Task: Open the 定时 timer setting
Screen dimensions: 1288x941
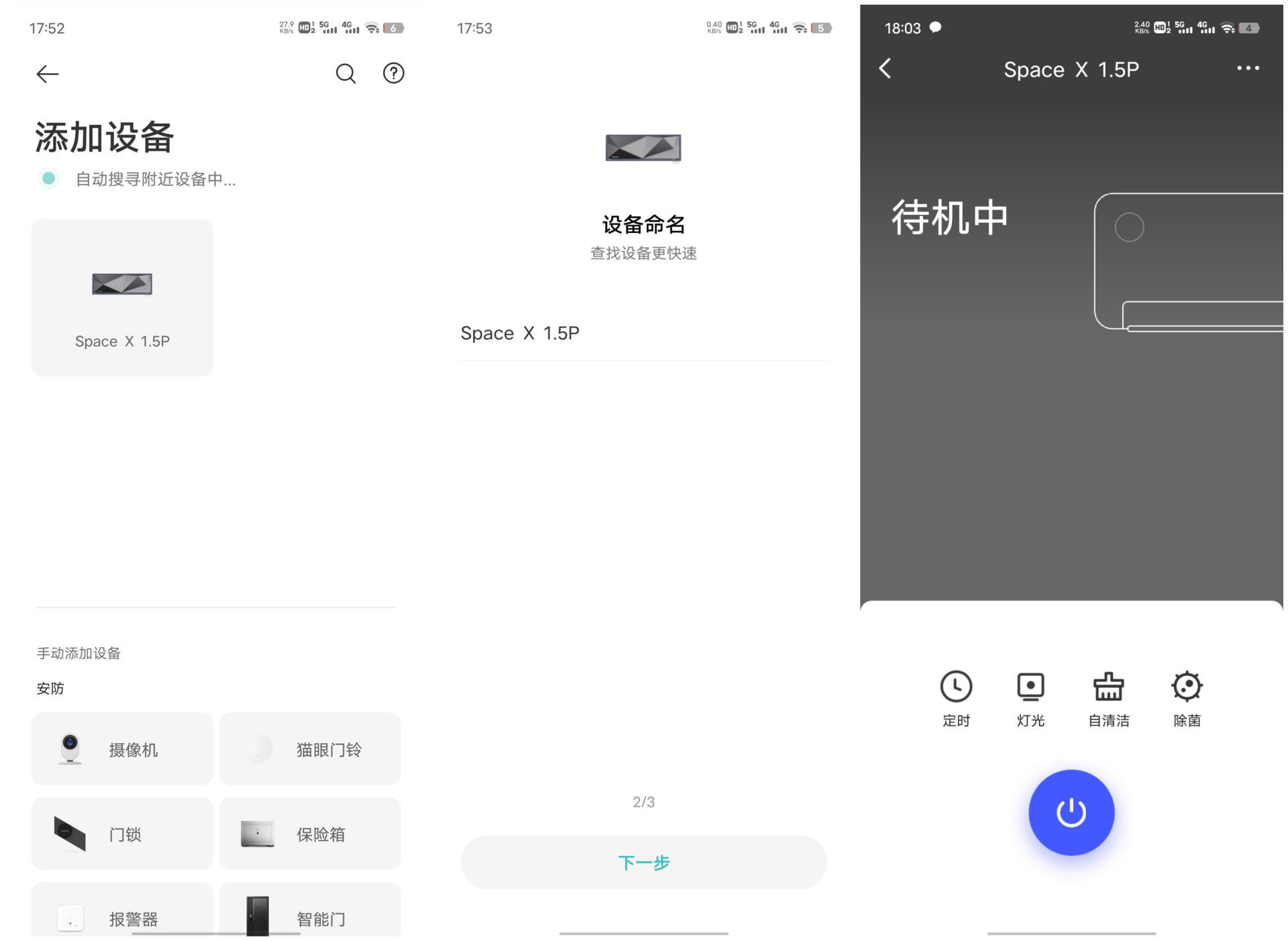Action: (x=956, y=699)
